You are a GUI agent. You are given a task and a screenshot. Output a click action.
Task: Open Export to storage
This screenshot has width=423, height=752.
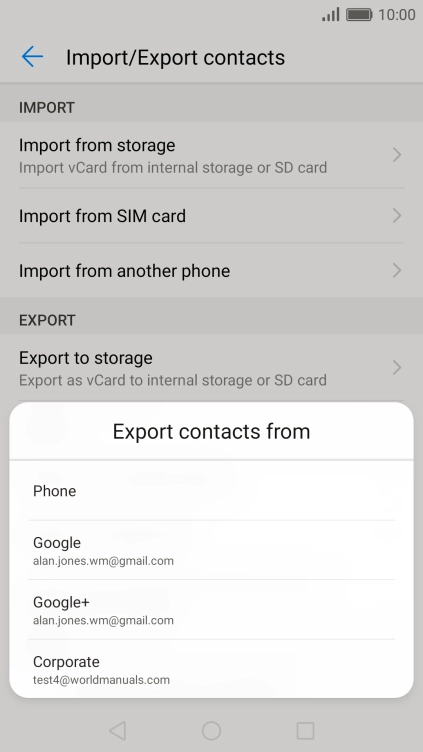212,368
